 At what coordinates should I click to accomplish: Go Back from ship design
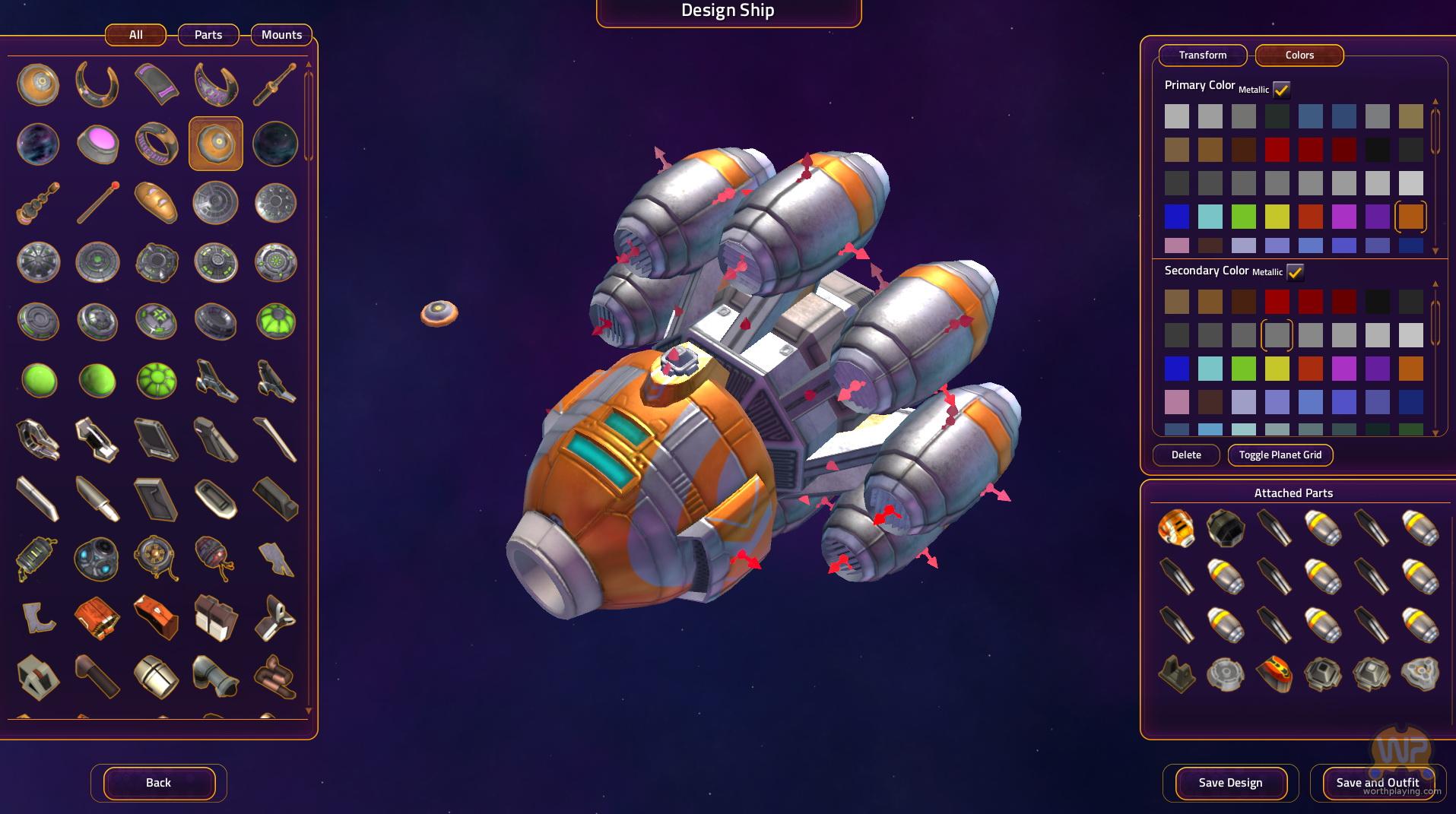[x=158, y=783]
